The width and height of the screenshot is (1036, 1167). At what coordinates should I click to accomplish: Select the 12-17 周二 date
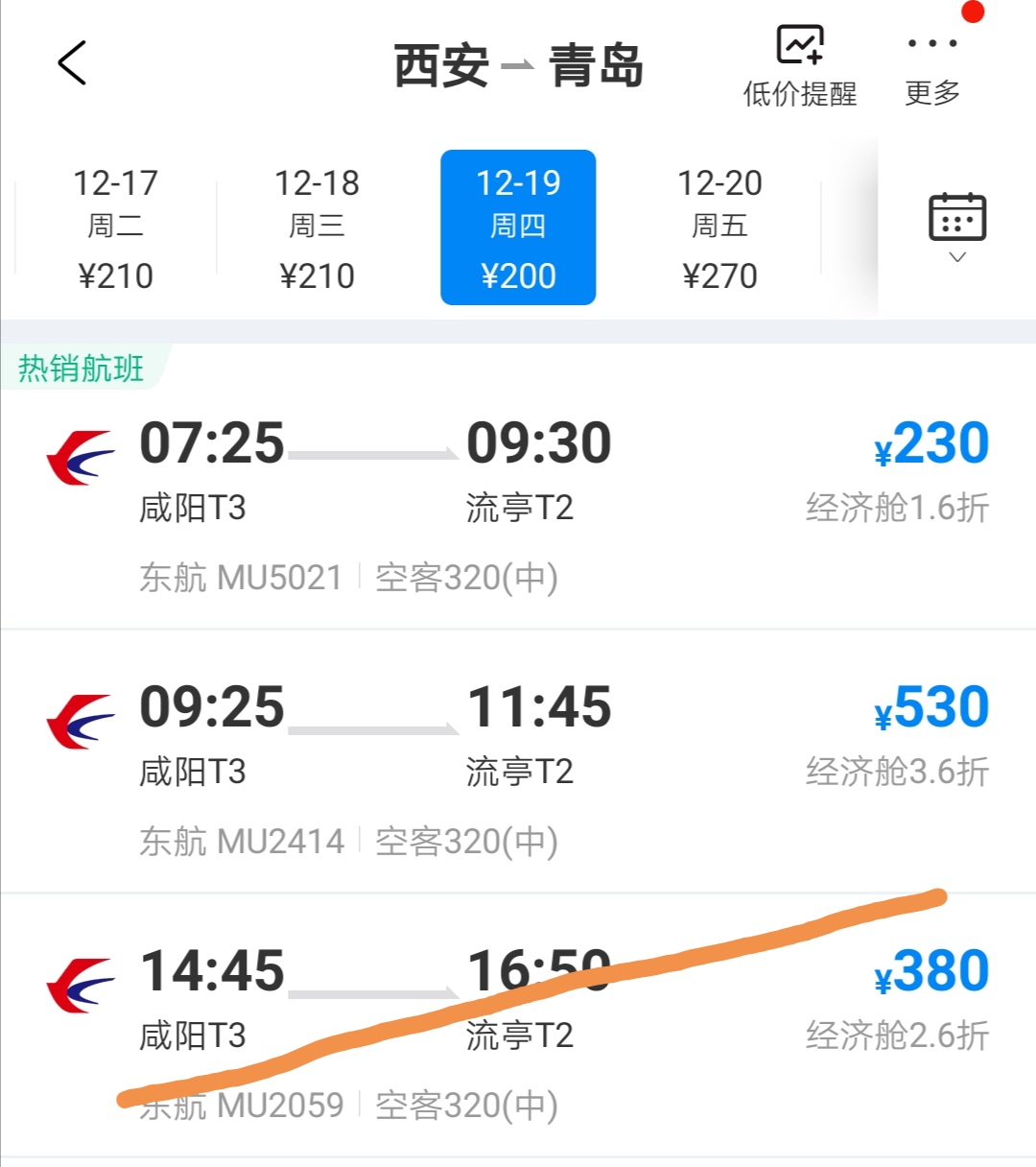[115, 227]
